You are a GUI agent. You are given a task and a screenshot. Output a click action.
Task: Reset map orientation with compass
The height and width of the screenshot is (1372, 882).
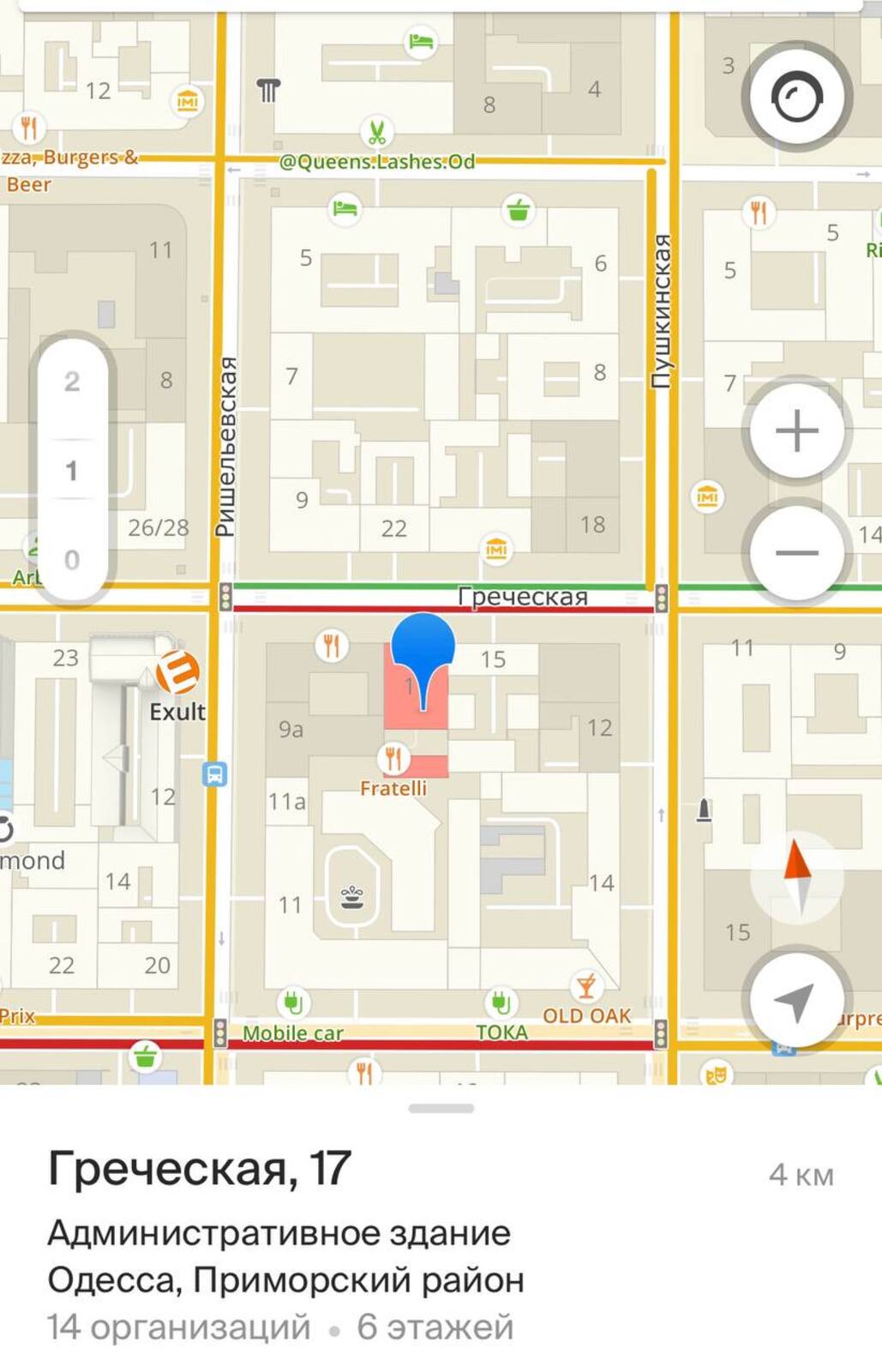pos(797,876)
